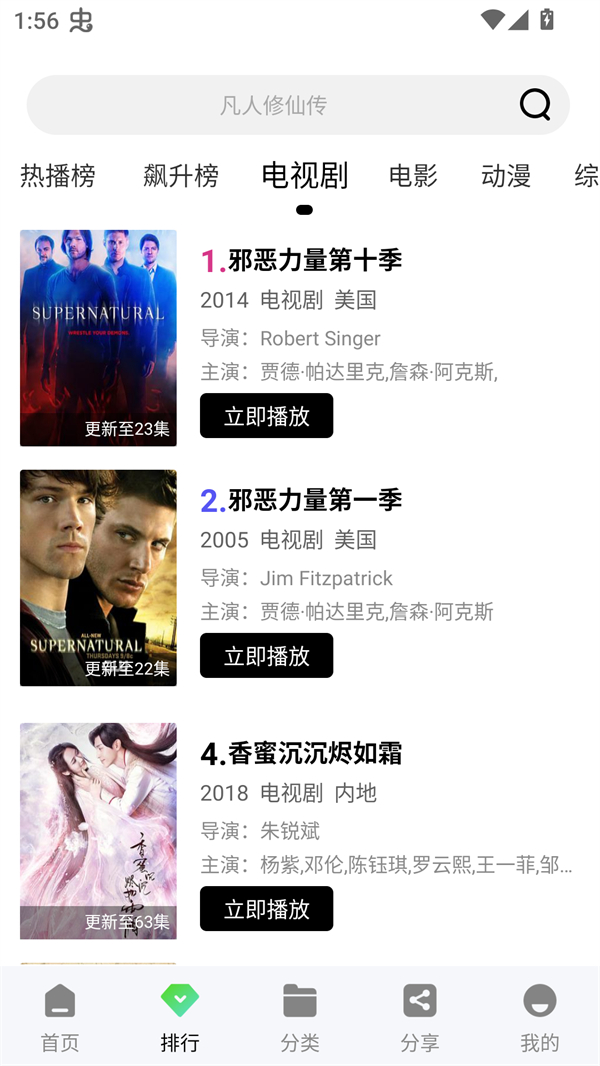
Task: Open the 分类 tab
Action: 300,1017
